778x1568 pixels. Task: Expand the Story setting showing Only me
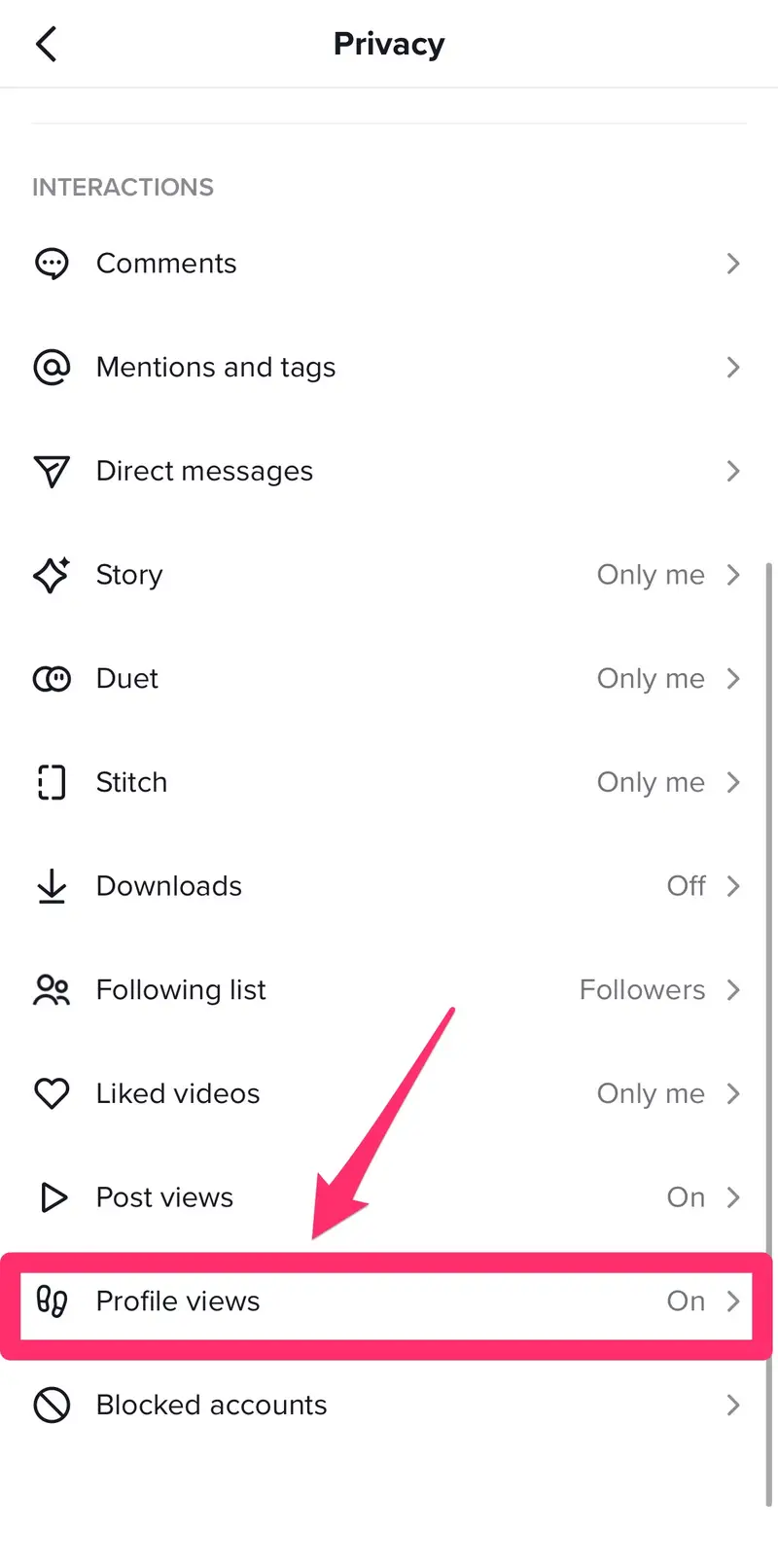[x=734, y=575]
